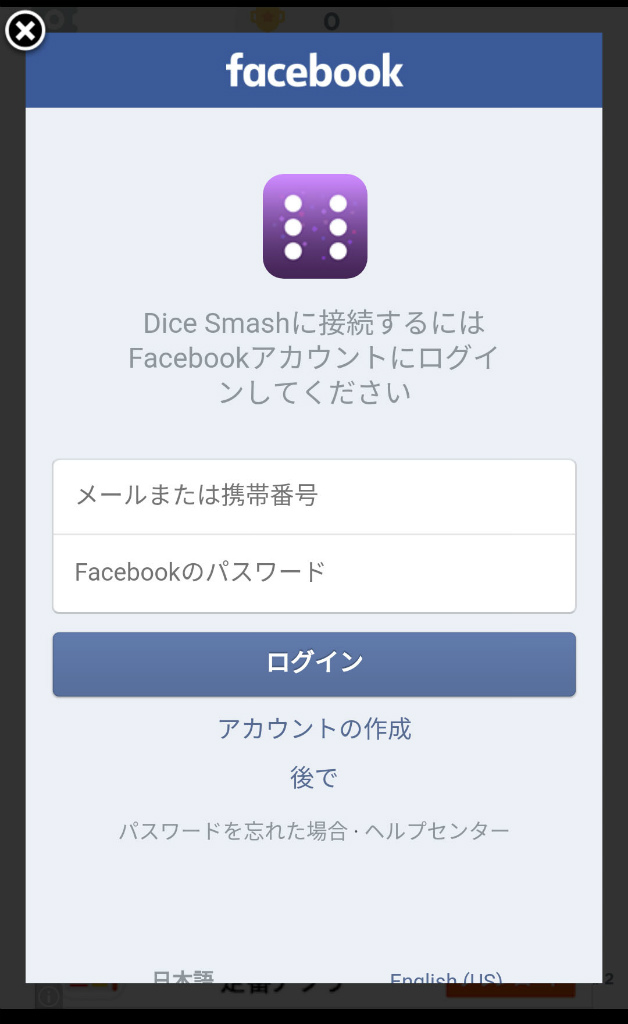Choose 後で to skip login

pyautogui.click(x=314, y=778)
